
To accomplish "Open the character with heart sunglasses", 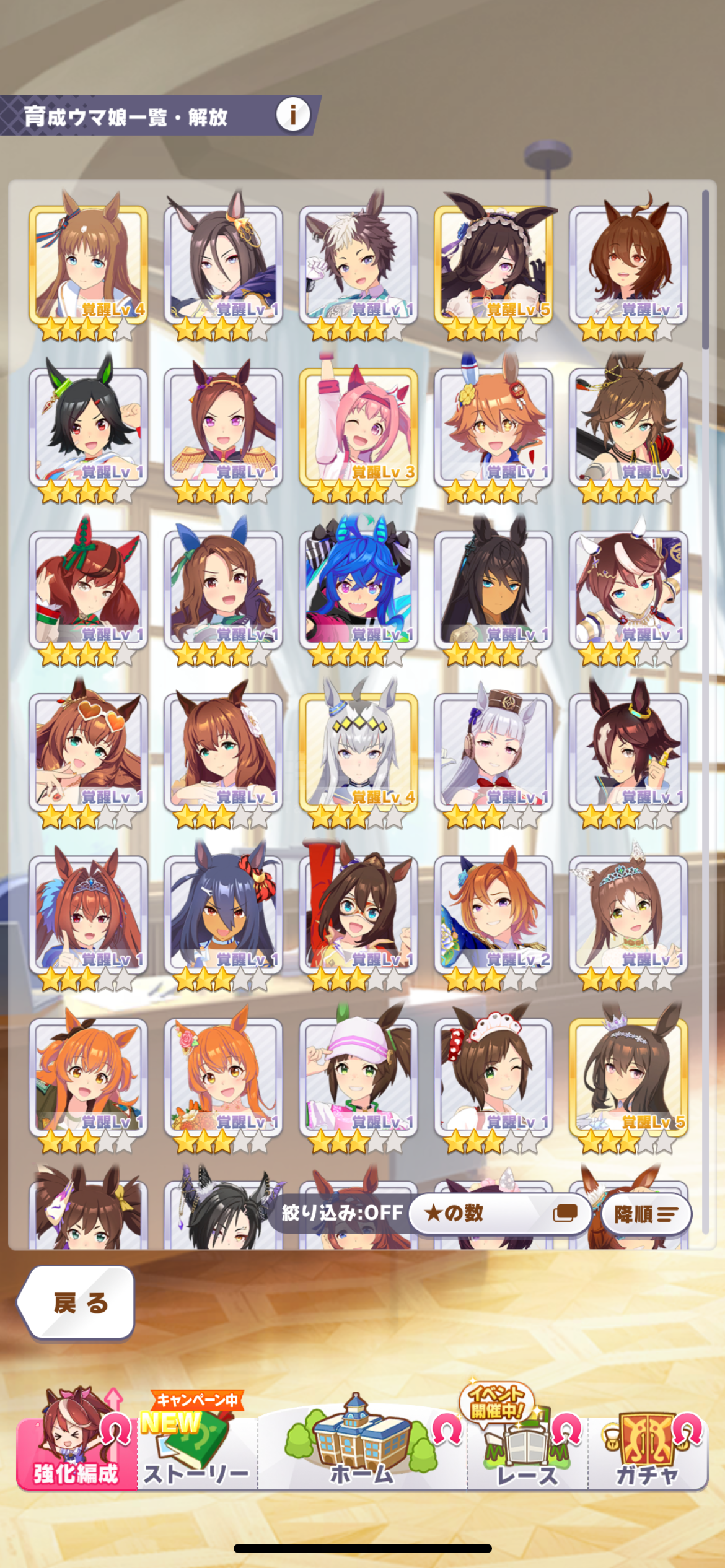I will [88, 753].
